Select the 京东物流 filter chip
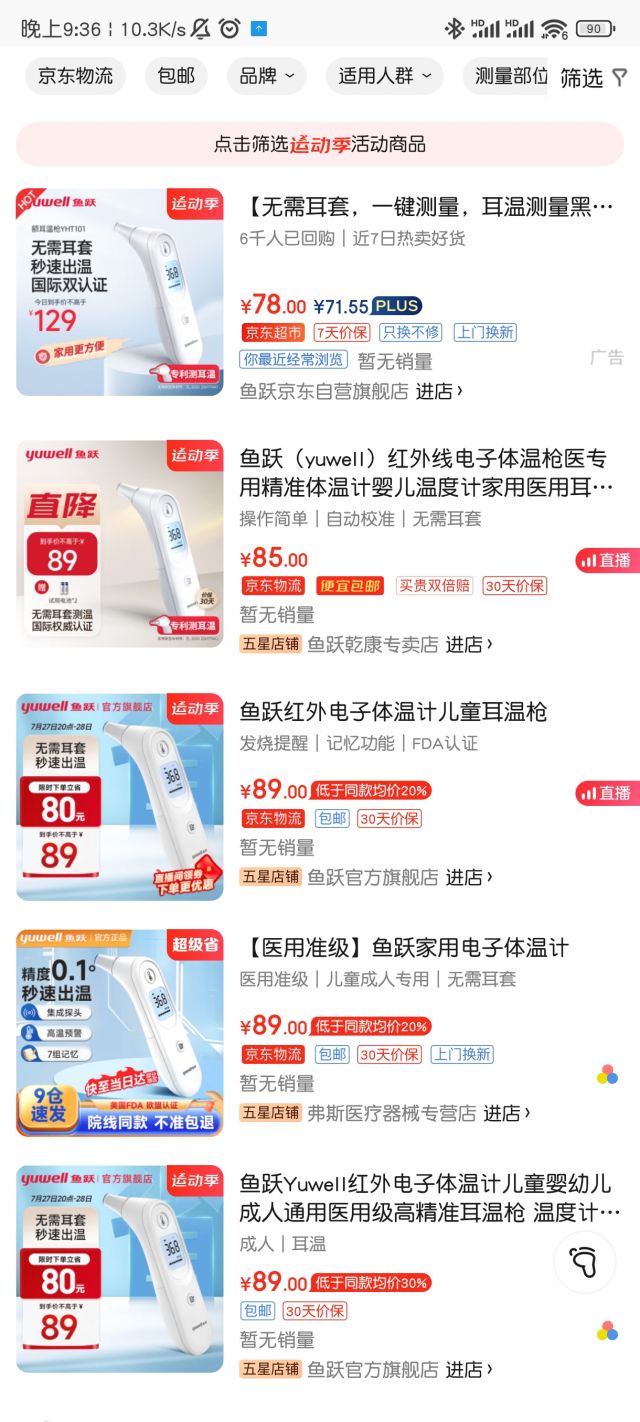The width and height of the screenshot is (640, 1422). [x=75, y=76]
